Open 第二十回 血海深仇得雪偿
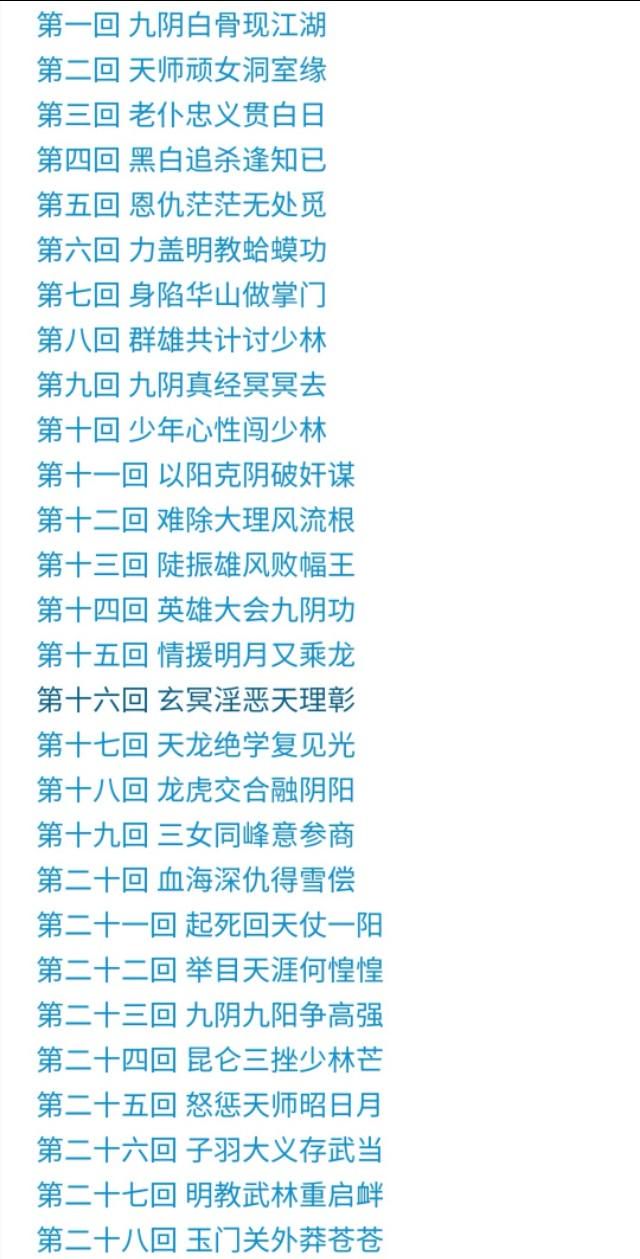 pyautogui.click(x=196, y=880)
